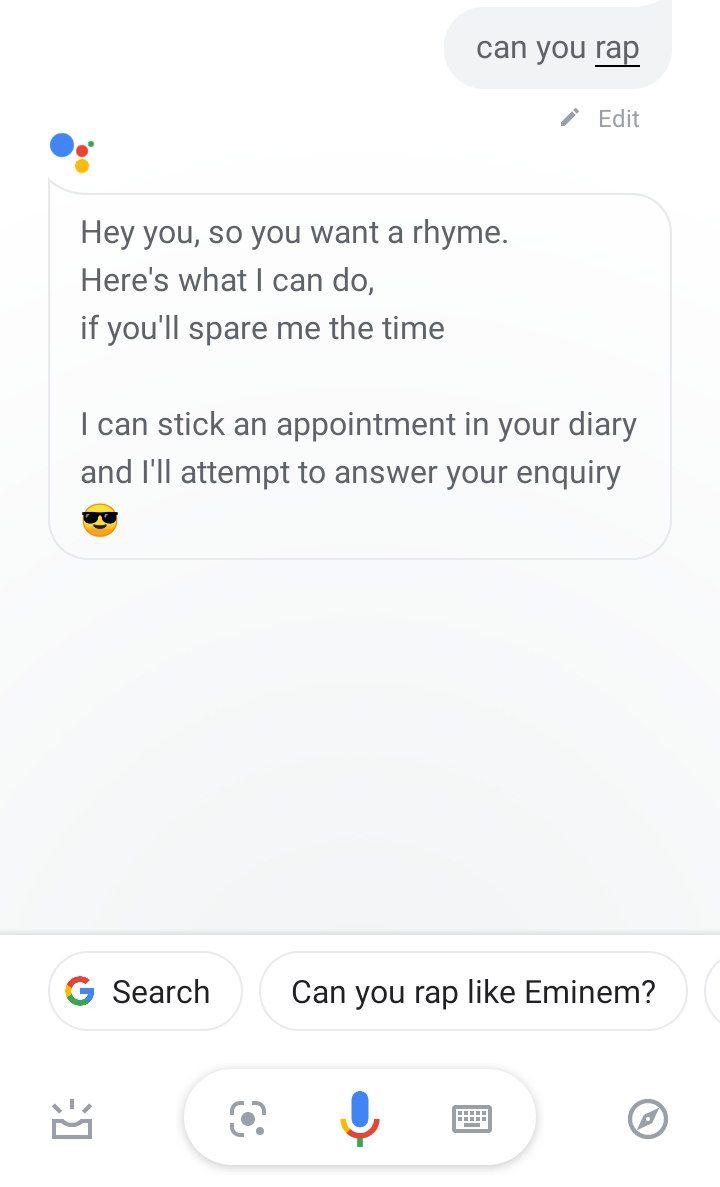The height and width of the screenshot is (1187, 720).
Task: Tap the Search suggestion chip
Action: click(x=145, y=991)
